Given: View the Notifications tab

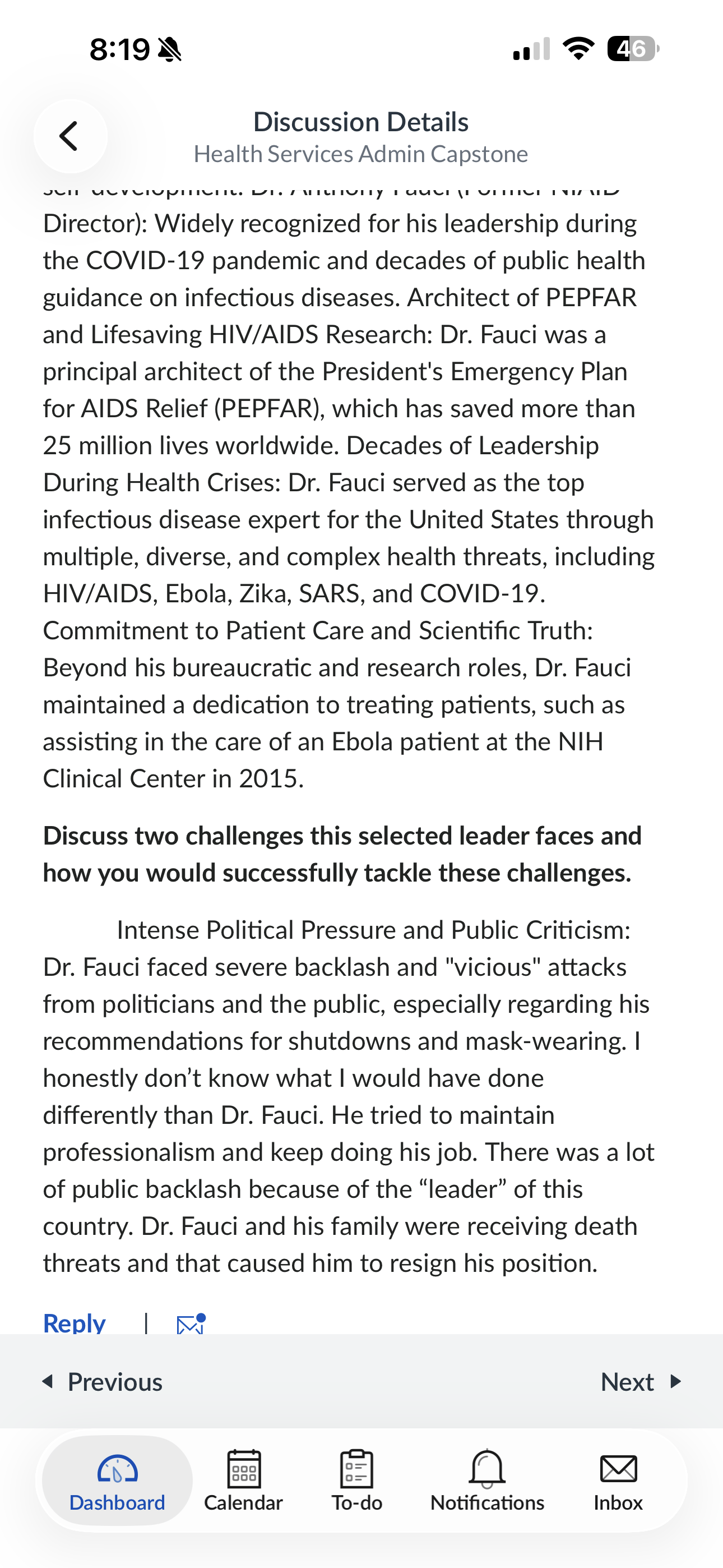Looking at the screenshot, I should pos(487,1481).
